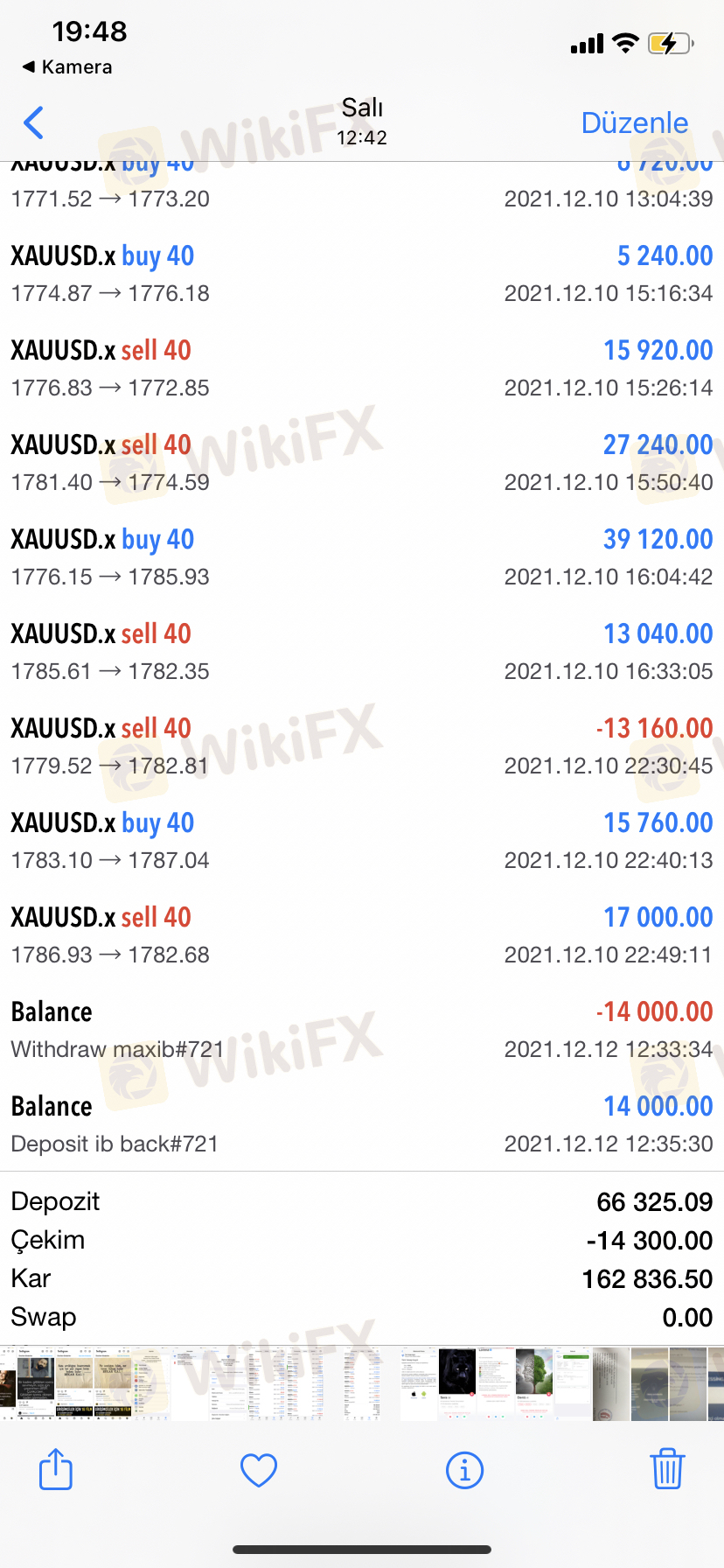Open the photo info details
The height and width of the screenshot is (1568, 724).
(464, 1470)
